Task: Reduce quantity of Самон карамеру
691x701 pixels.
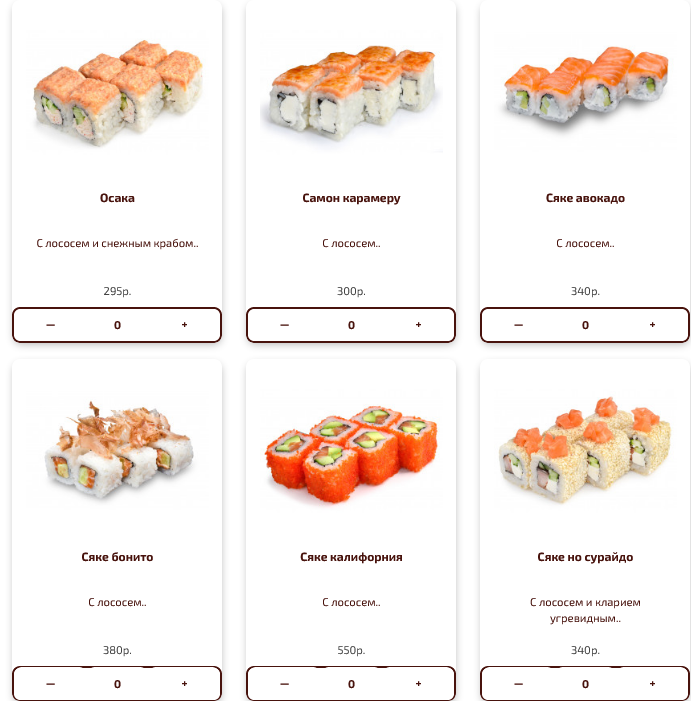Action: [x=285, y=325]
